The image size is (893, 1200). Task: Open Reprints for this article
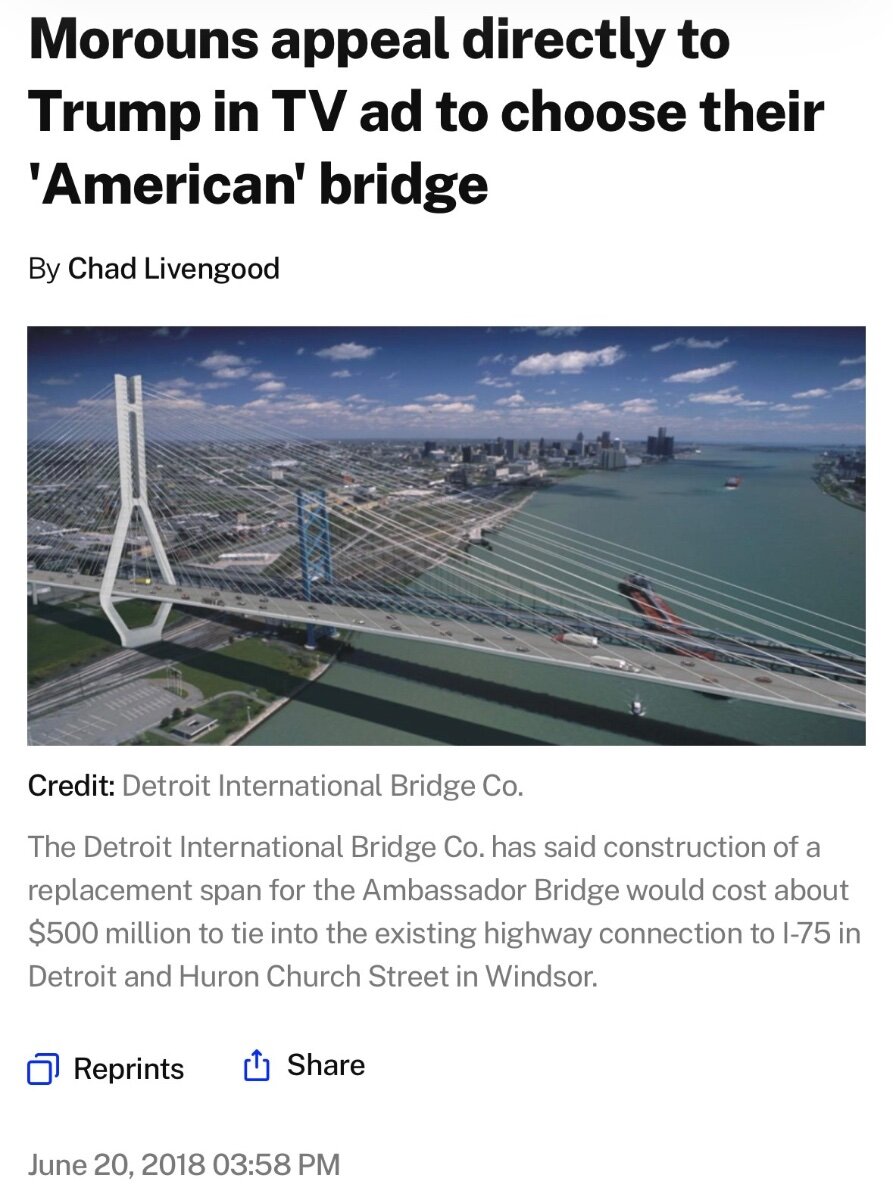click(x=106, y=1069)
